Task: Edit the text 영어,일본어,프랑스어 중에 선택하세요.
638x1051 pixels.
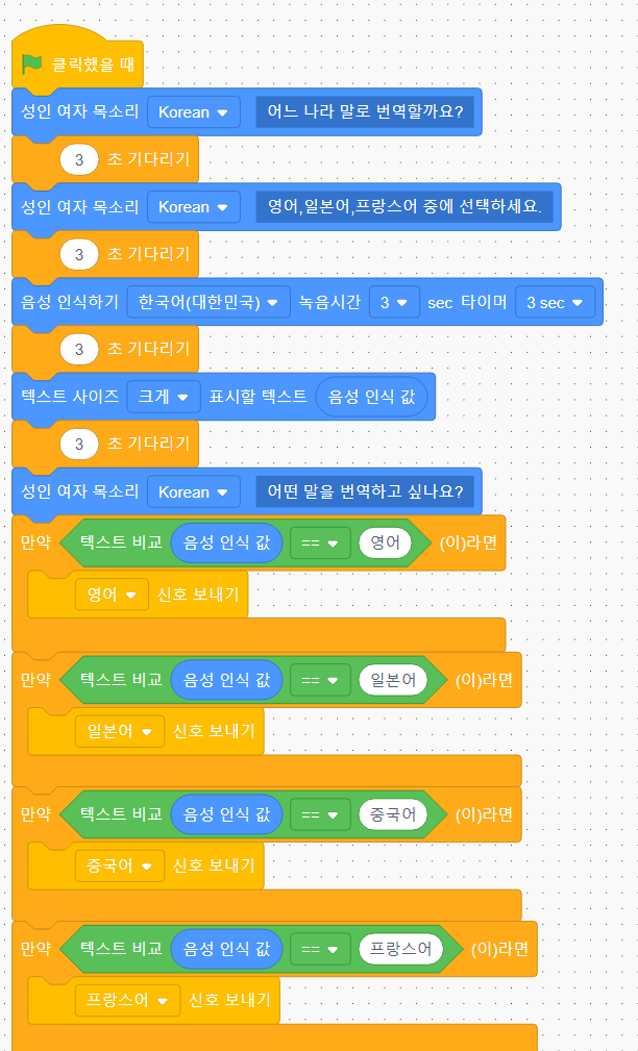Action: point(405,206)
